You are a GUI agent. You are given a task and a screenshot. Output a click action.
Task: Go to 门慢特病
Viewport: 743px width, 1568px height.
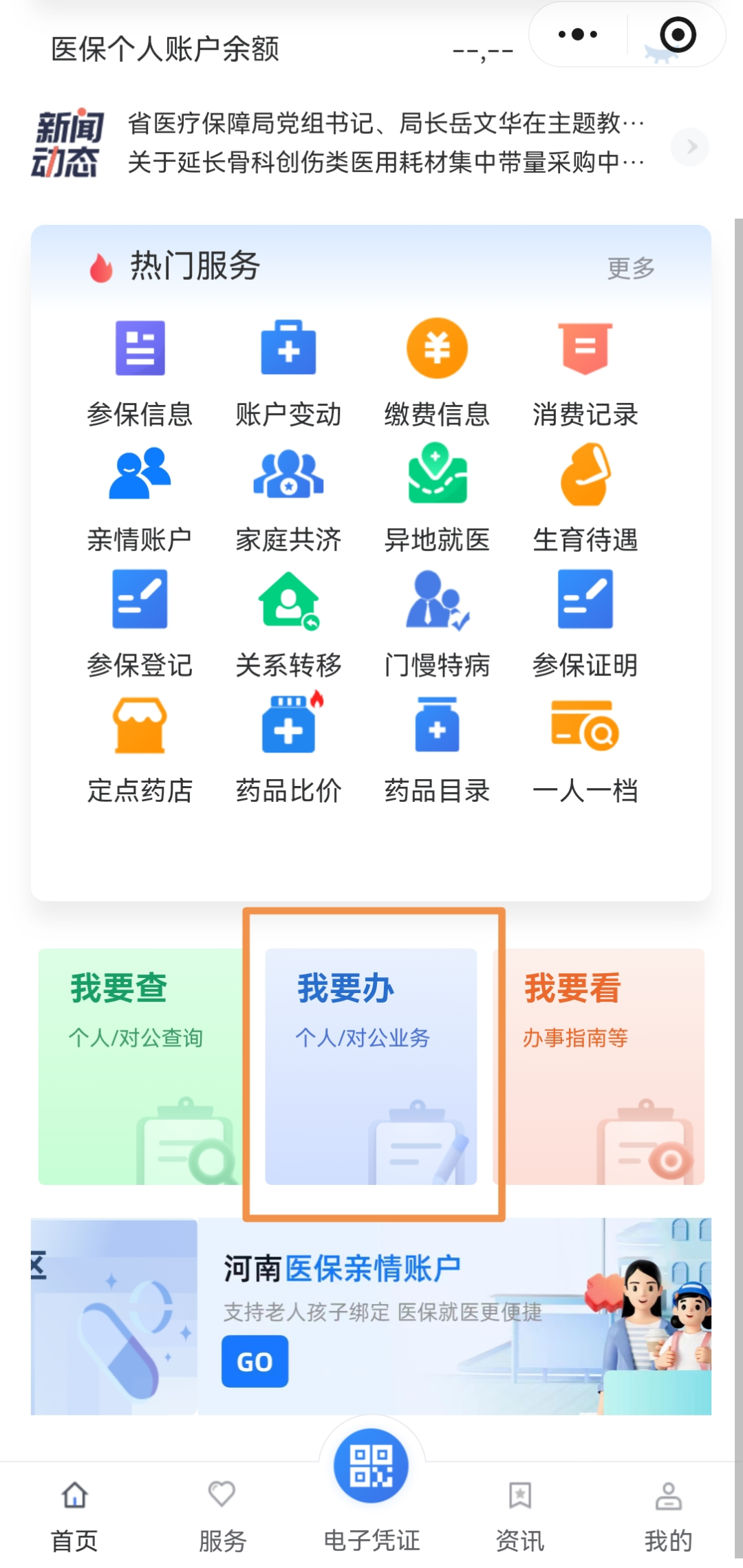click(437, 624)
